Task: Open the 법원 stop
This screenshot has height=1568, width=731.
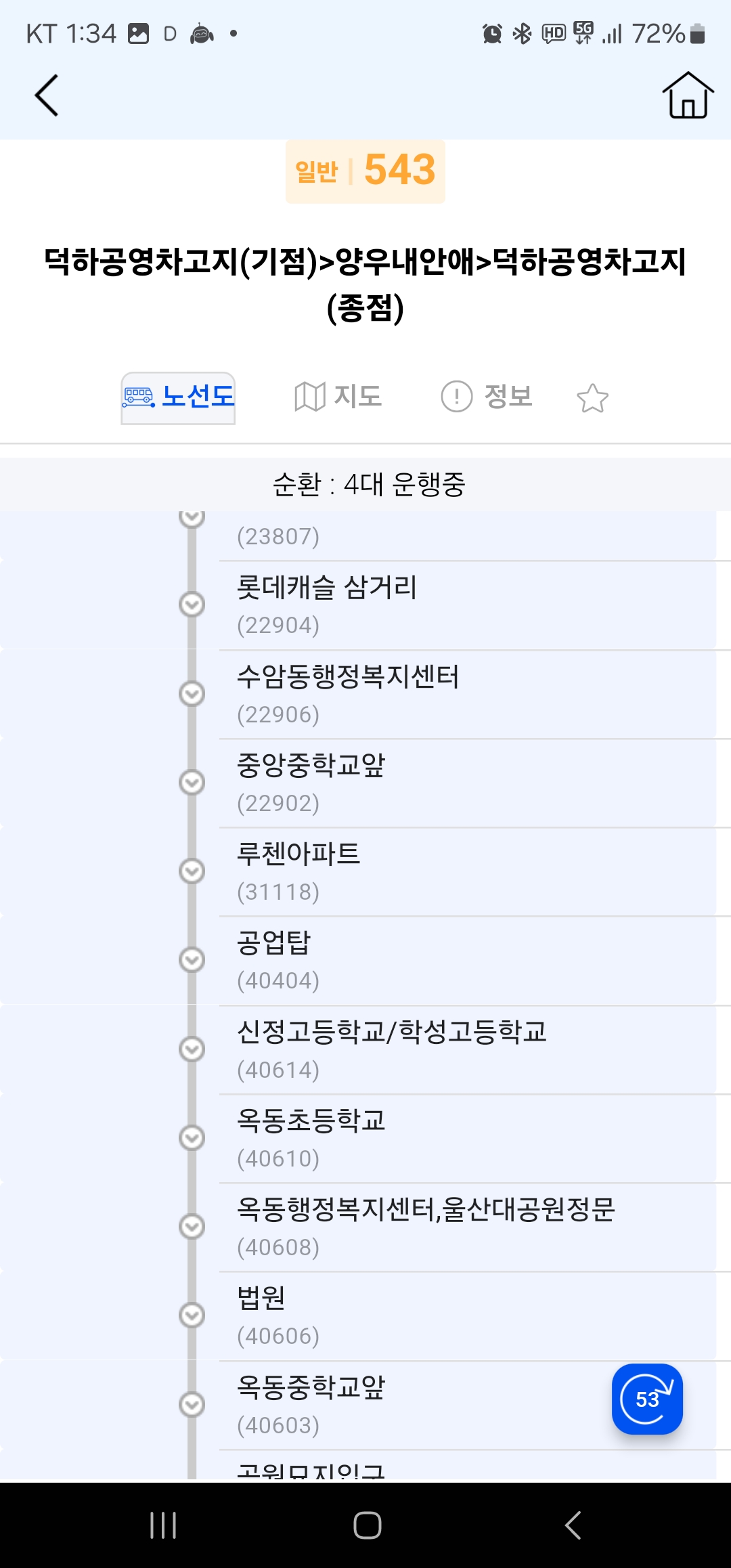Action: [x=467, y=1316]
